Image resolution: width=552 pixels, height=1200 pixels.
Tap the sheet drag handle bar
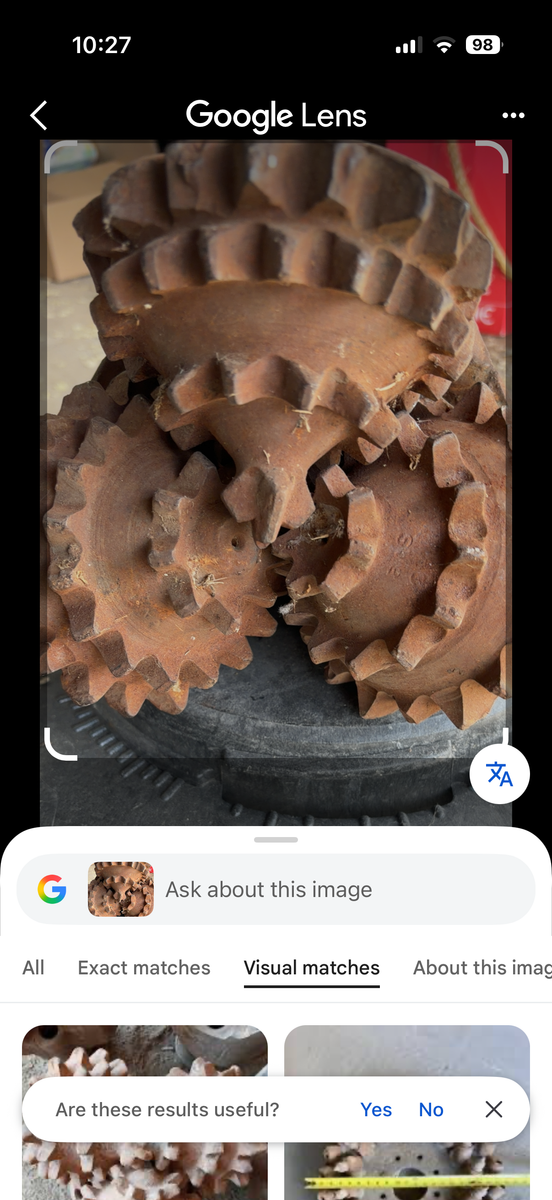coord(276,840)
